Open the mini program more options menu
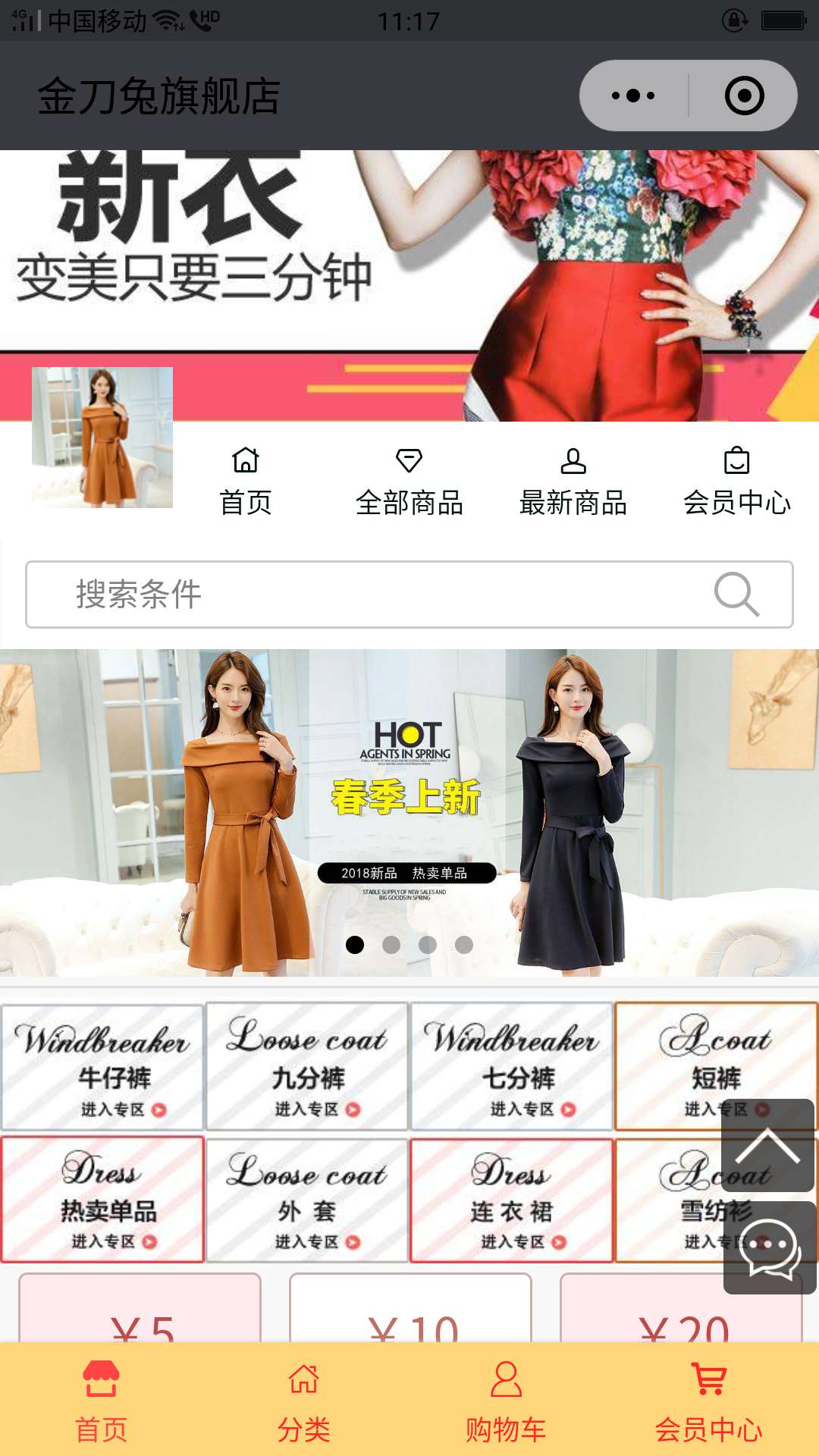This screenshot has height=1456, width=819. 633,96
